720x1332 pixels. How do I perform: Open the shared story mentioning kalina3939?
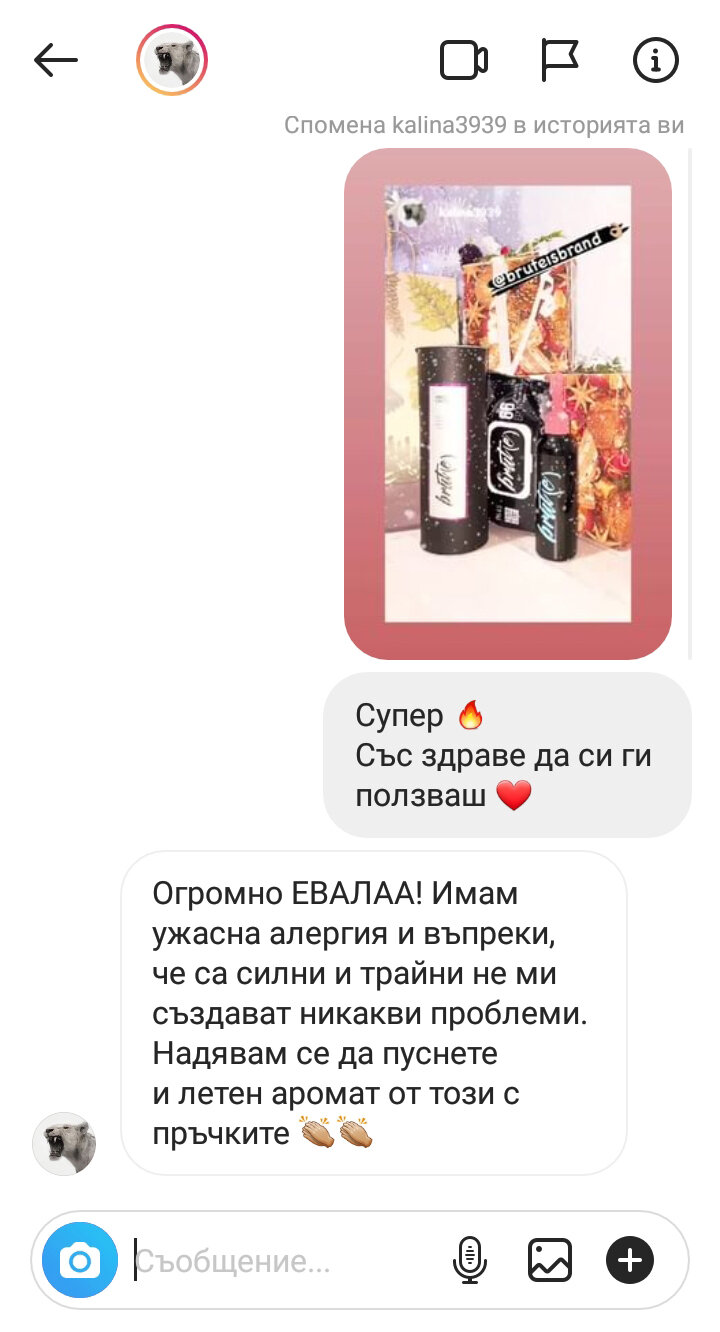[x=508, y=404]
